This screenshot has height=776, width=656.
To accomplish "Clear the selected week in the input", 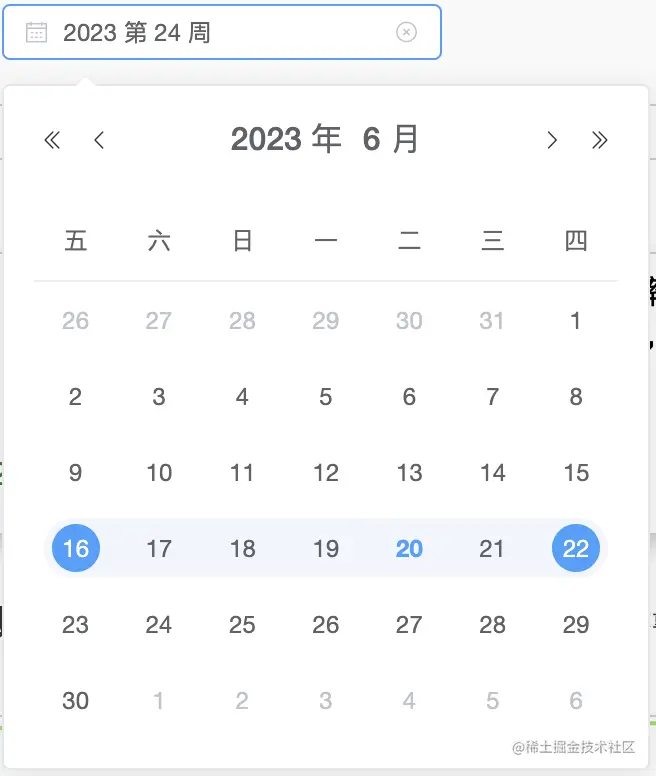I will [x=406, y=33].
